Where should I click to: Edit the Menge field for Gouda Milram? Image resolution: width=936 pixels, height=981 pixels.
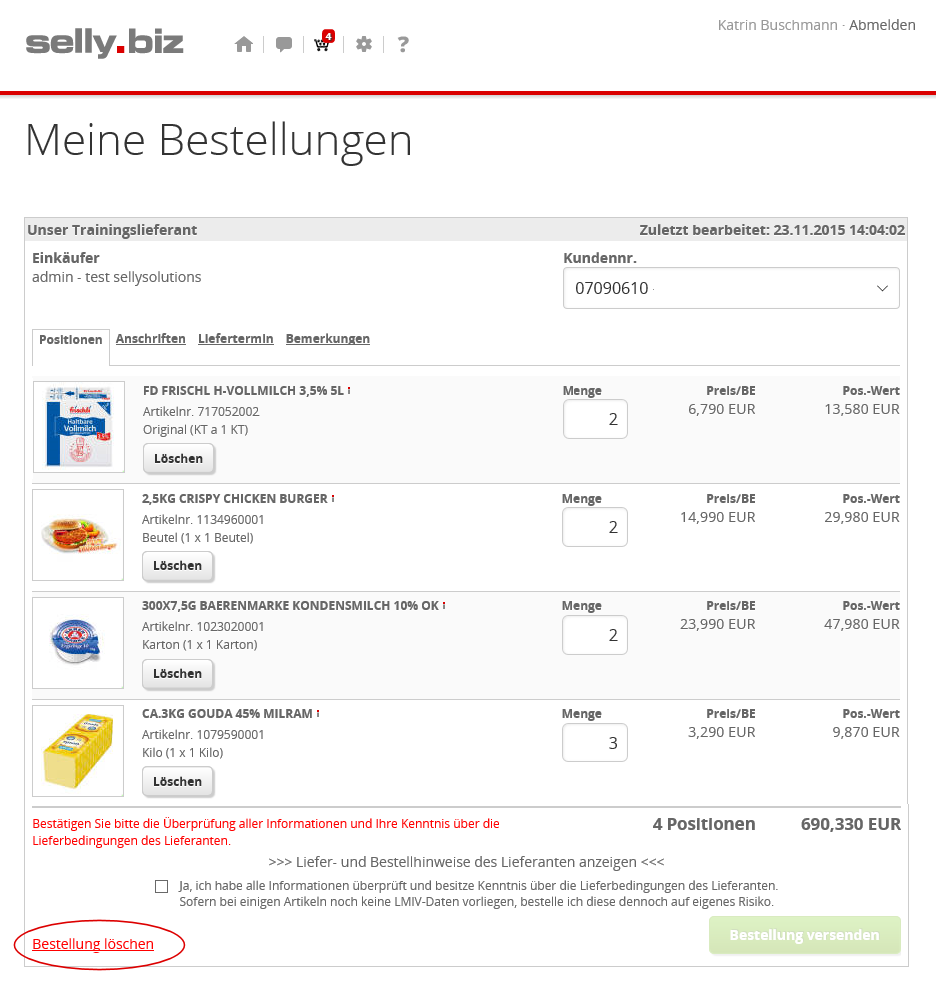pos(595,743)
